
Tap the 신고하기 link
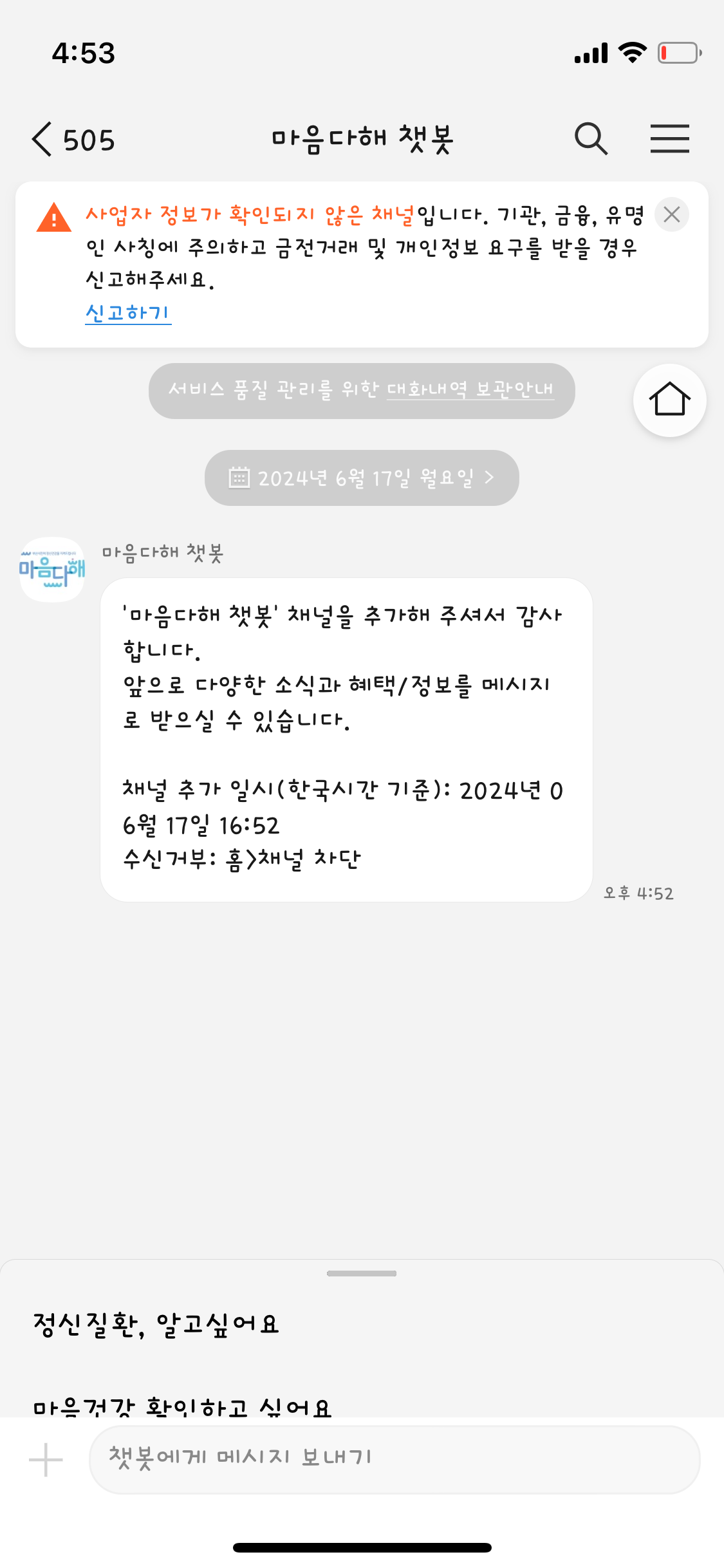pyautogui.click(x=127, y=313)
